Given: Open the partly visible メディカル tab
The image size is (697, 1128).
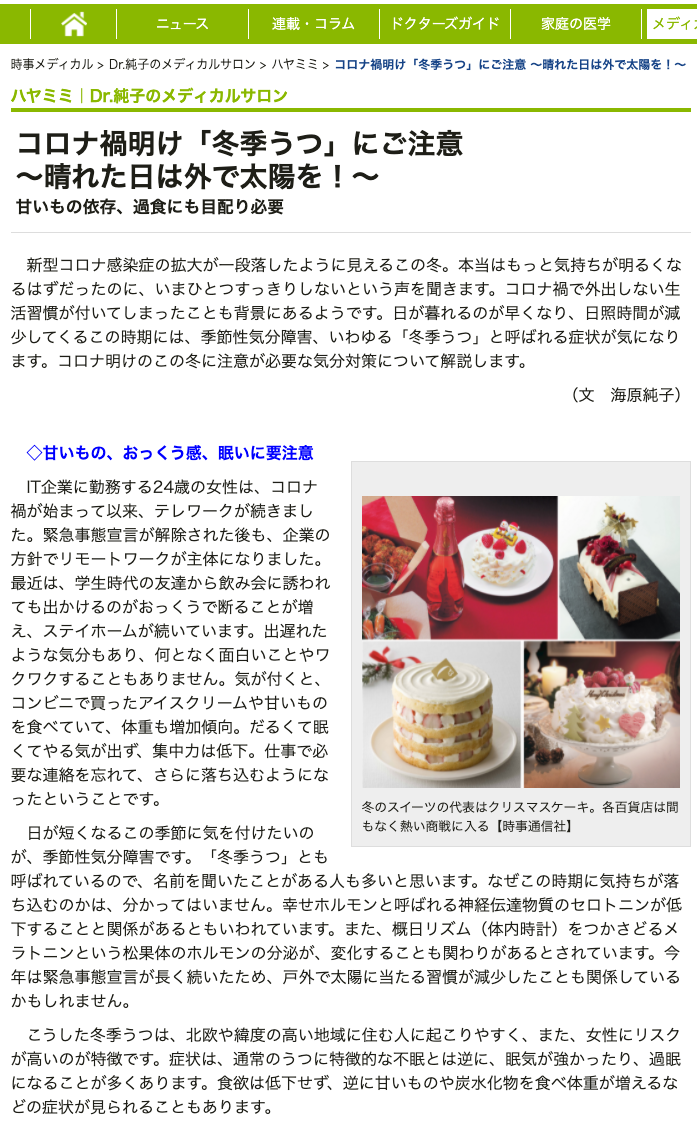Looking at the screenshot, I should 672,24.
